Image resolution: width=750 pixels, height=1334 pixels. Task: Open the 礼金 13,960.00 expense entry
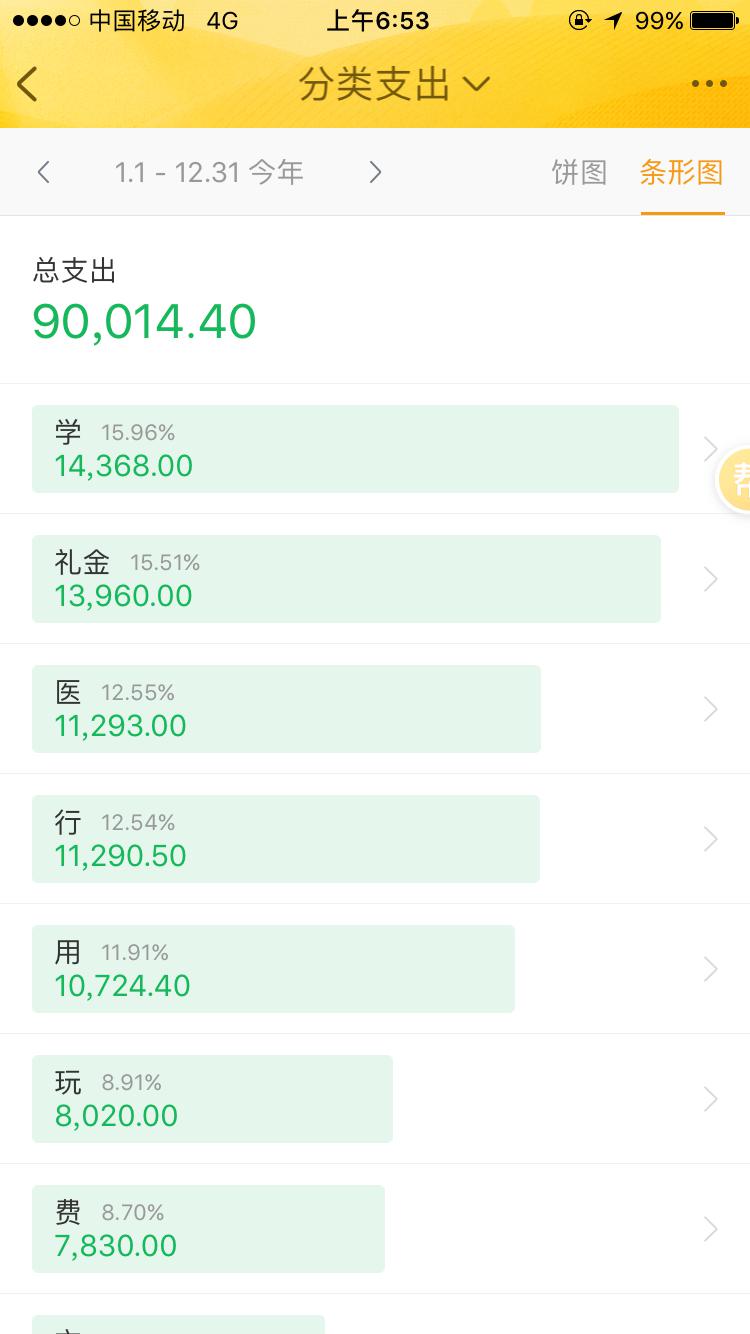pyautogui.click(x=347, y=578)
